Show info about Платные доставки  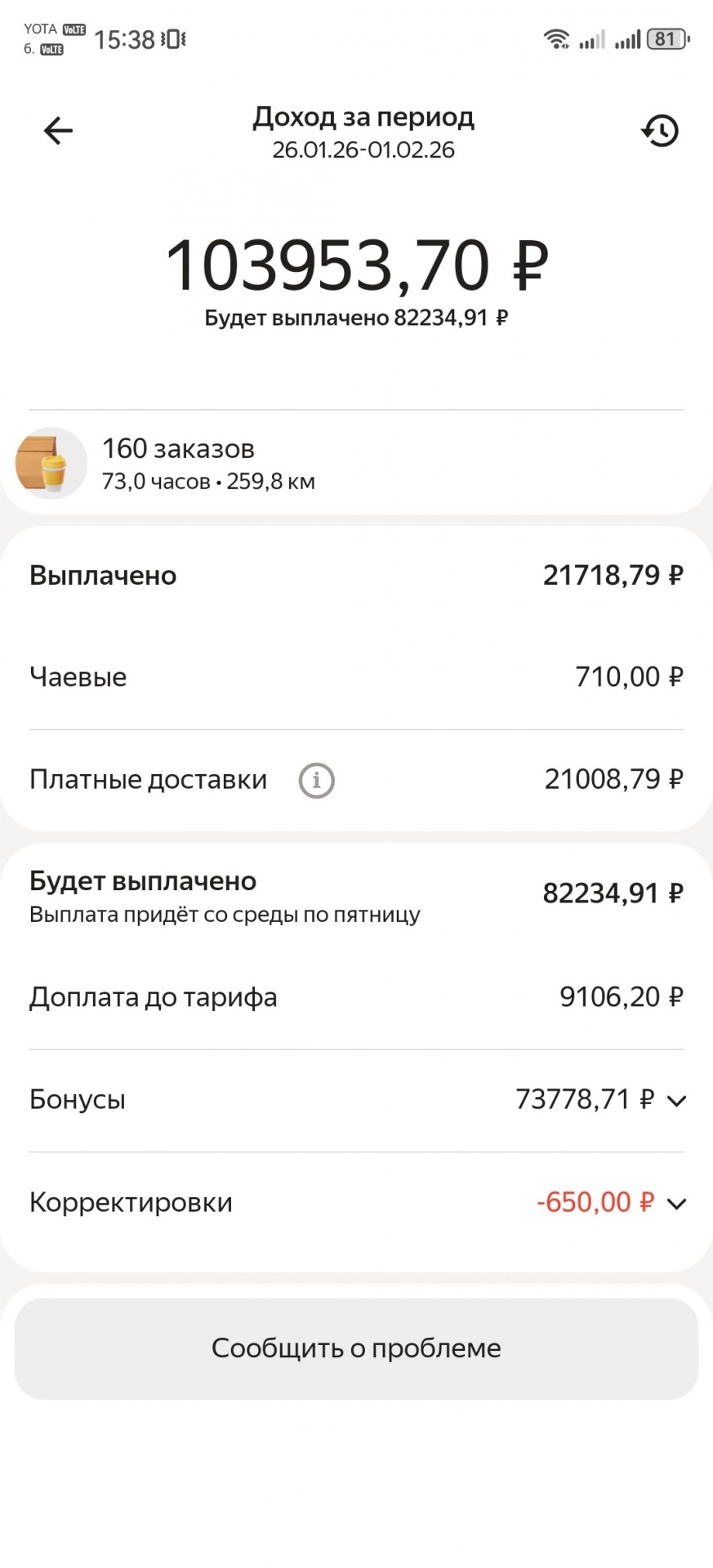click(316, 780)
